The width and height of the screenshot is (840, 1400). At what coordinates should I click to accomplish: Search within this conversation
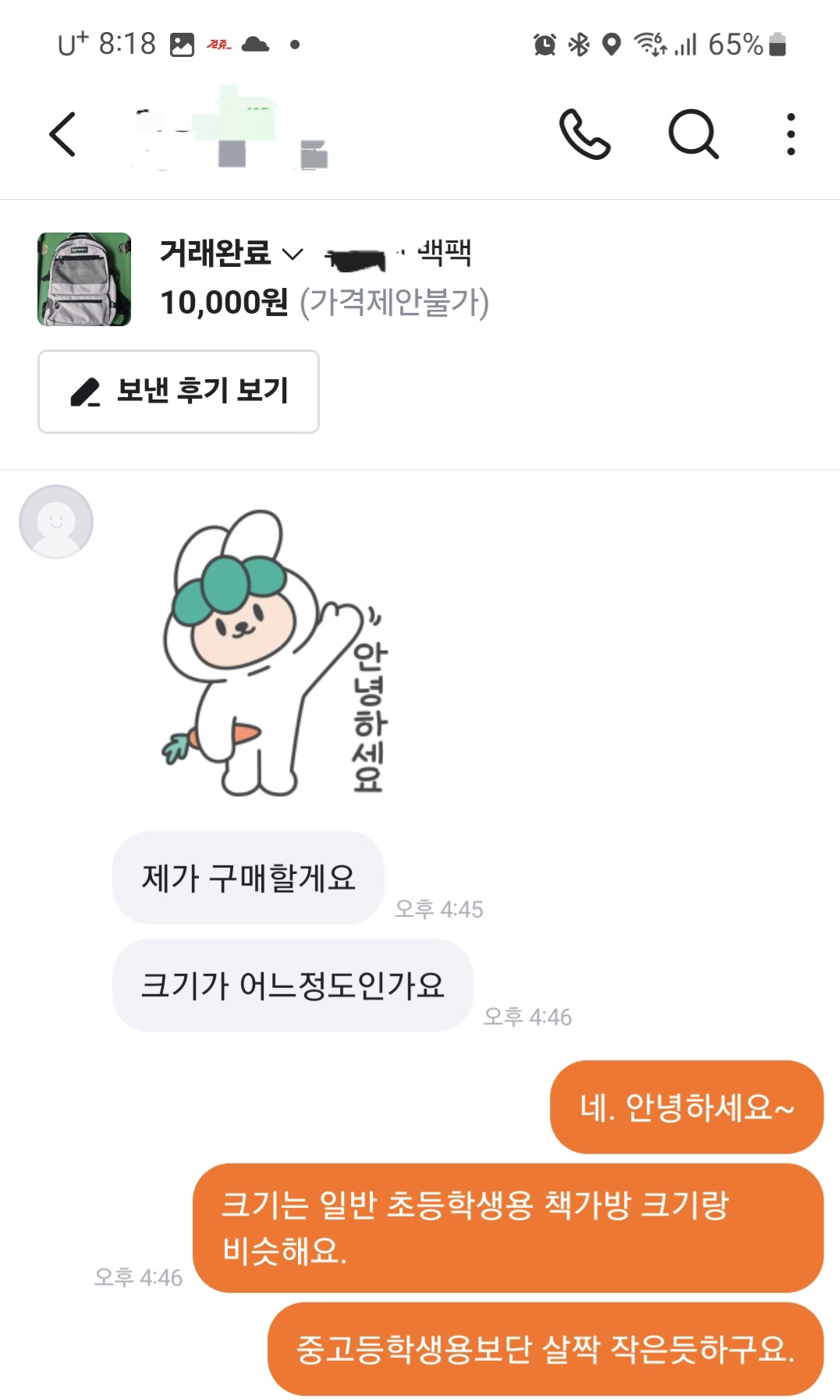click(x=693, y=134)
